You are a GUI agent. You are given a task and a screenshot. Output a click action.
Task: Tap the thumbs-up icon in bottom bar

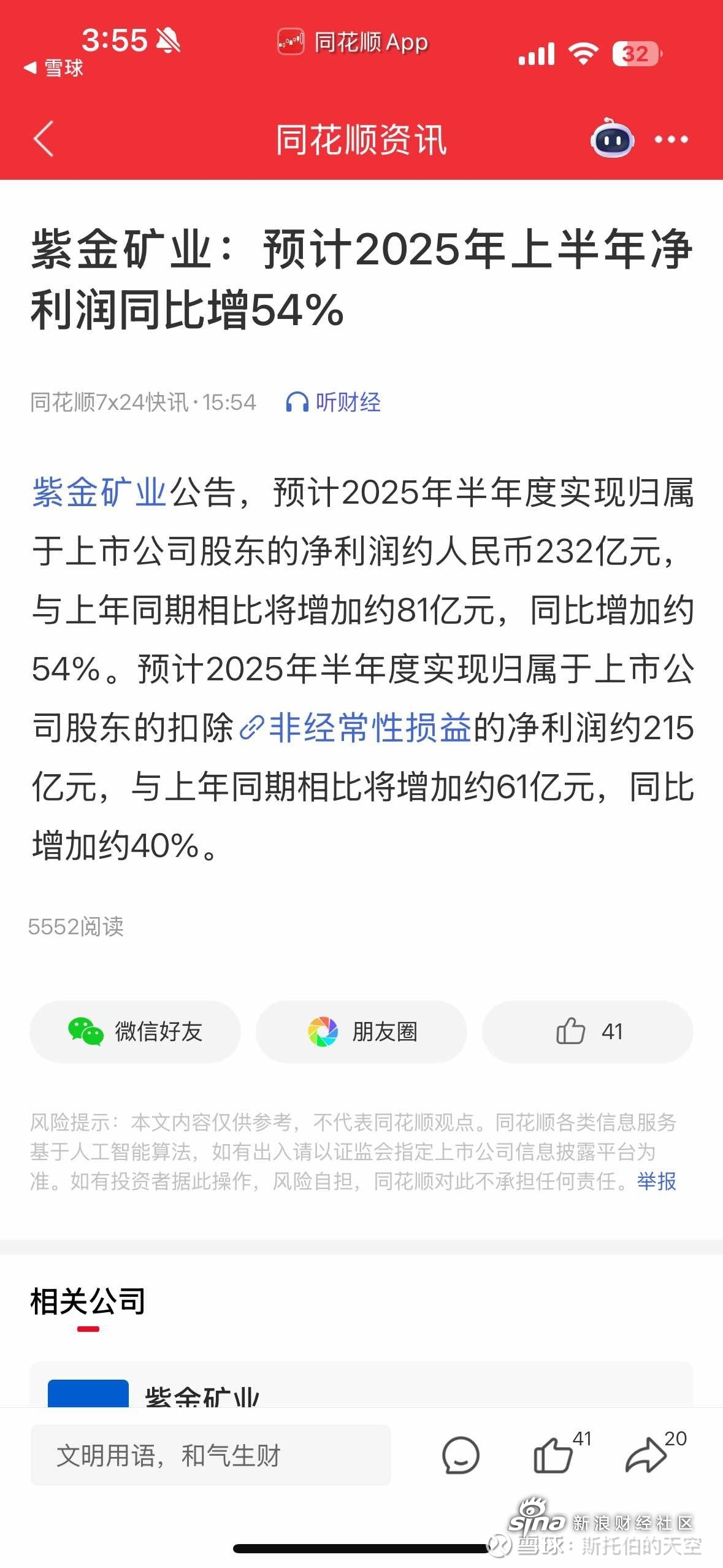pyautogui.click(x=554, y=1455)
